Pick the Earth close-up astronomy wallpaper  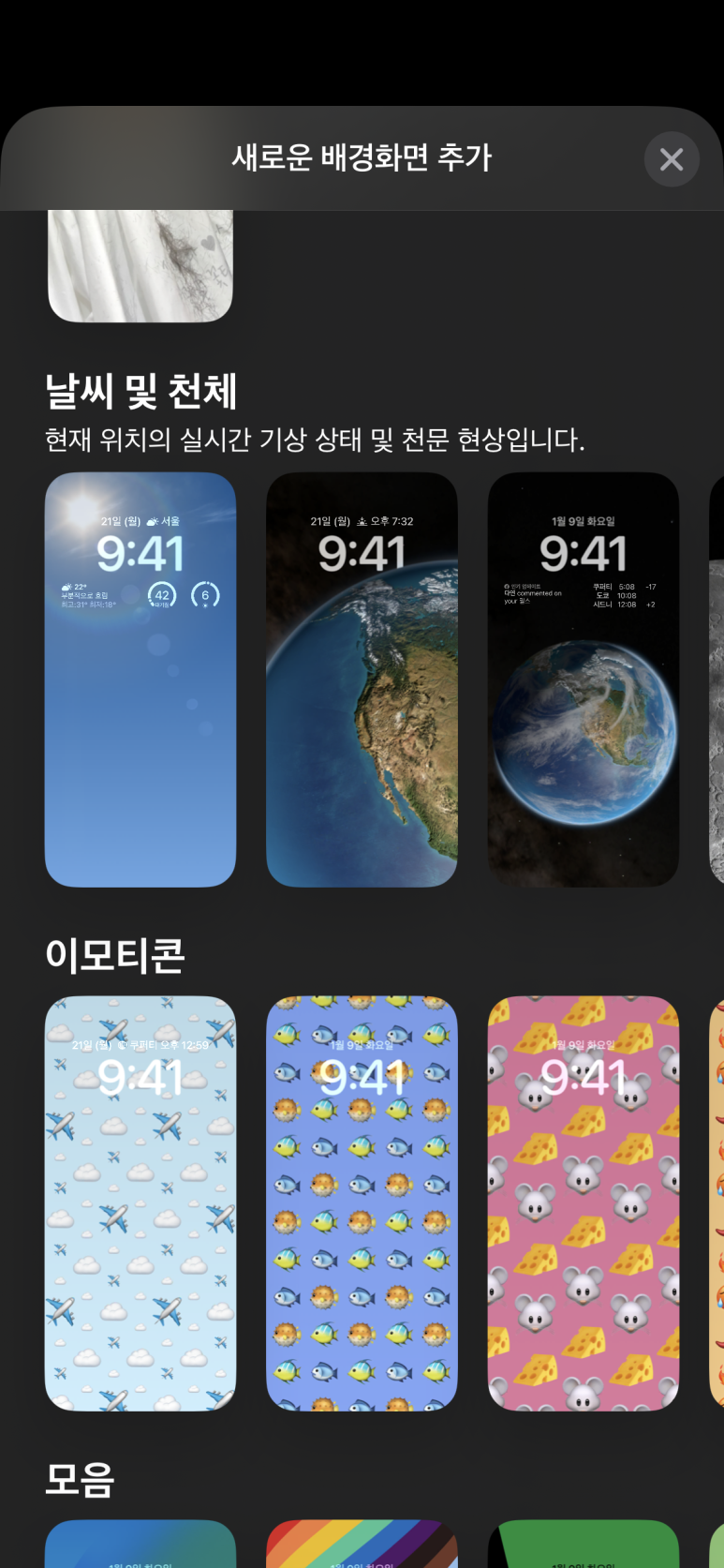coord(362,679)
